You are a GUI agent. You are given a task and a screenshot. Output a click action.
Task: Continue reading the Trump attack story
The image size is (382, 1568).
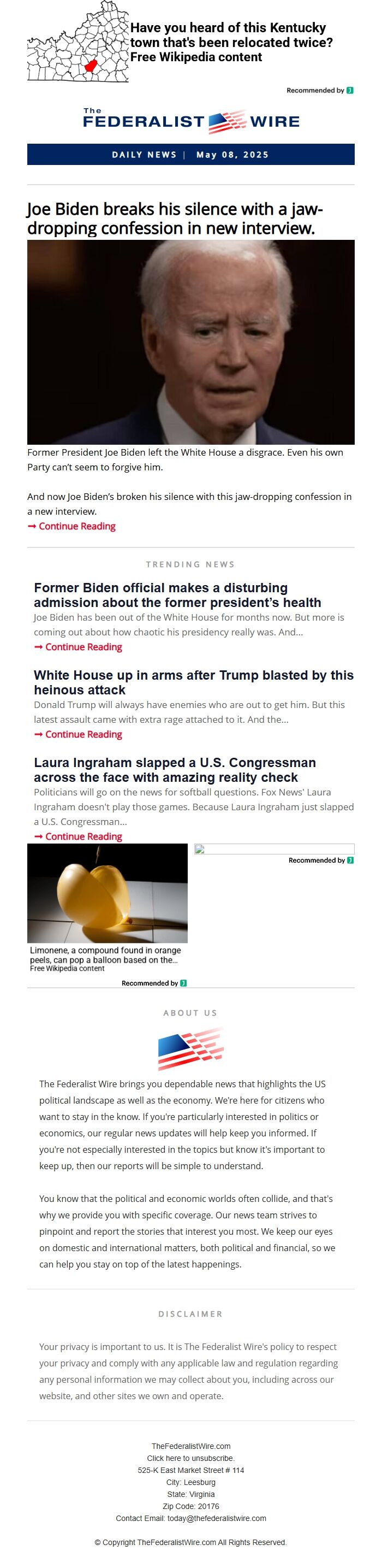(x=83, y=734)
